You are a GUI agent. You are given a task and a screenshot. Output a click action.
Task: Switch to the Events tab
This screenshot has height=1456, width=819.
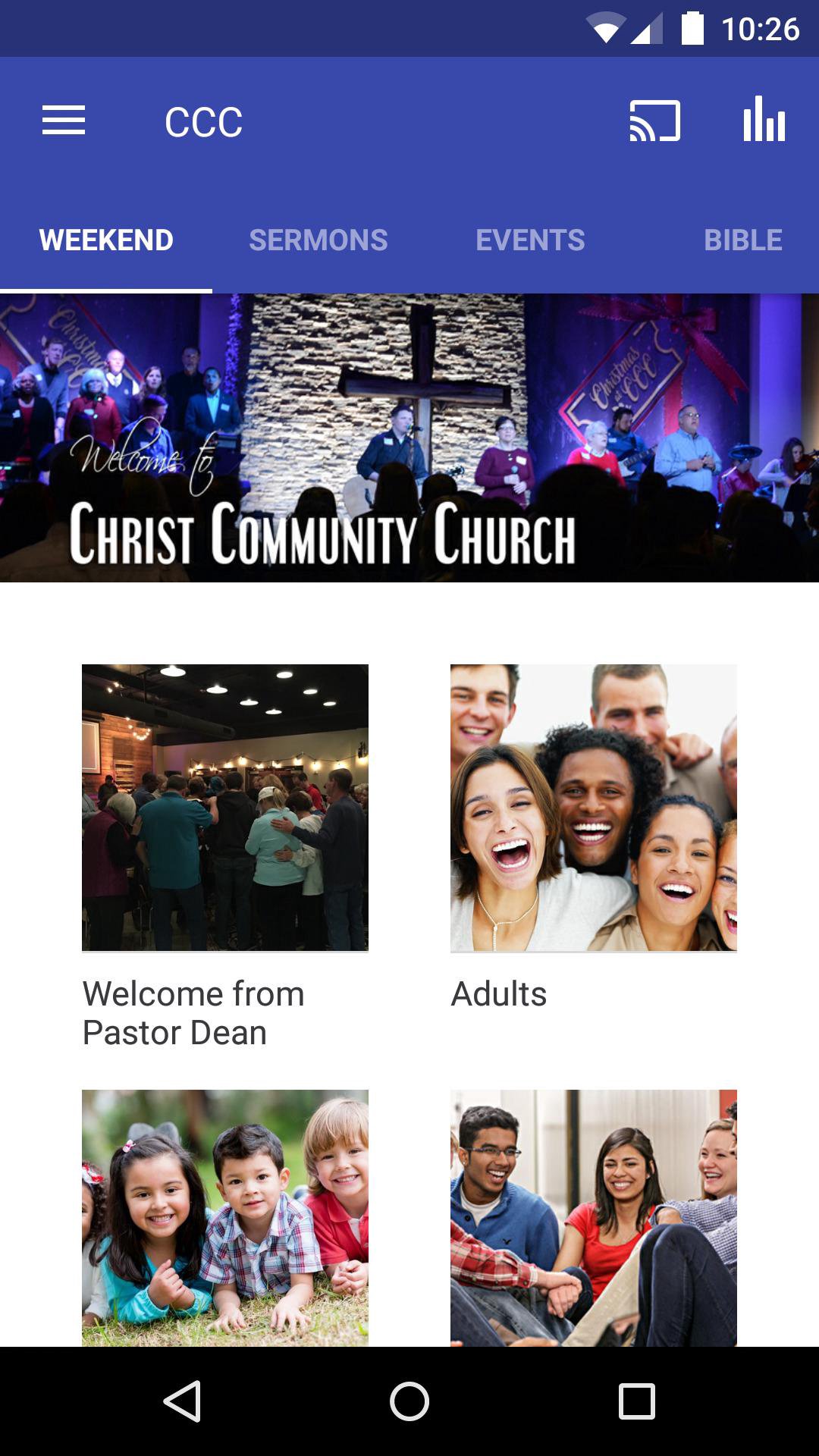(530, 240)
